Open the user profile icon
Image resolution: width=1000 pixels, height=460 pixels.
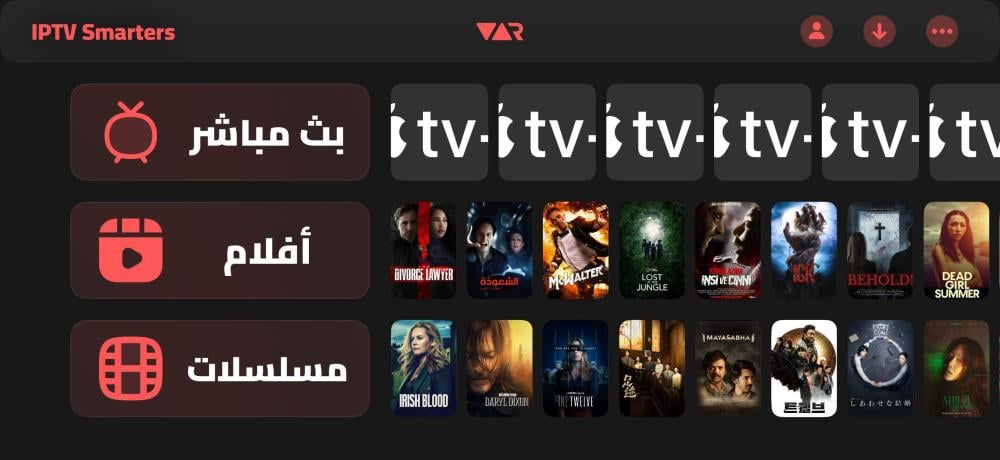tap(816, 31)
